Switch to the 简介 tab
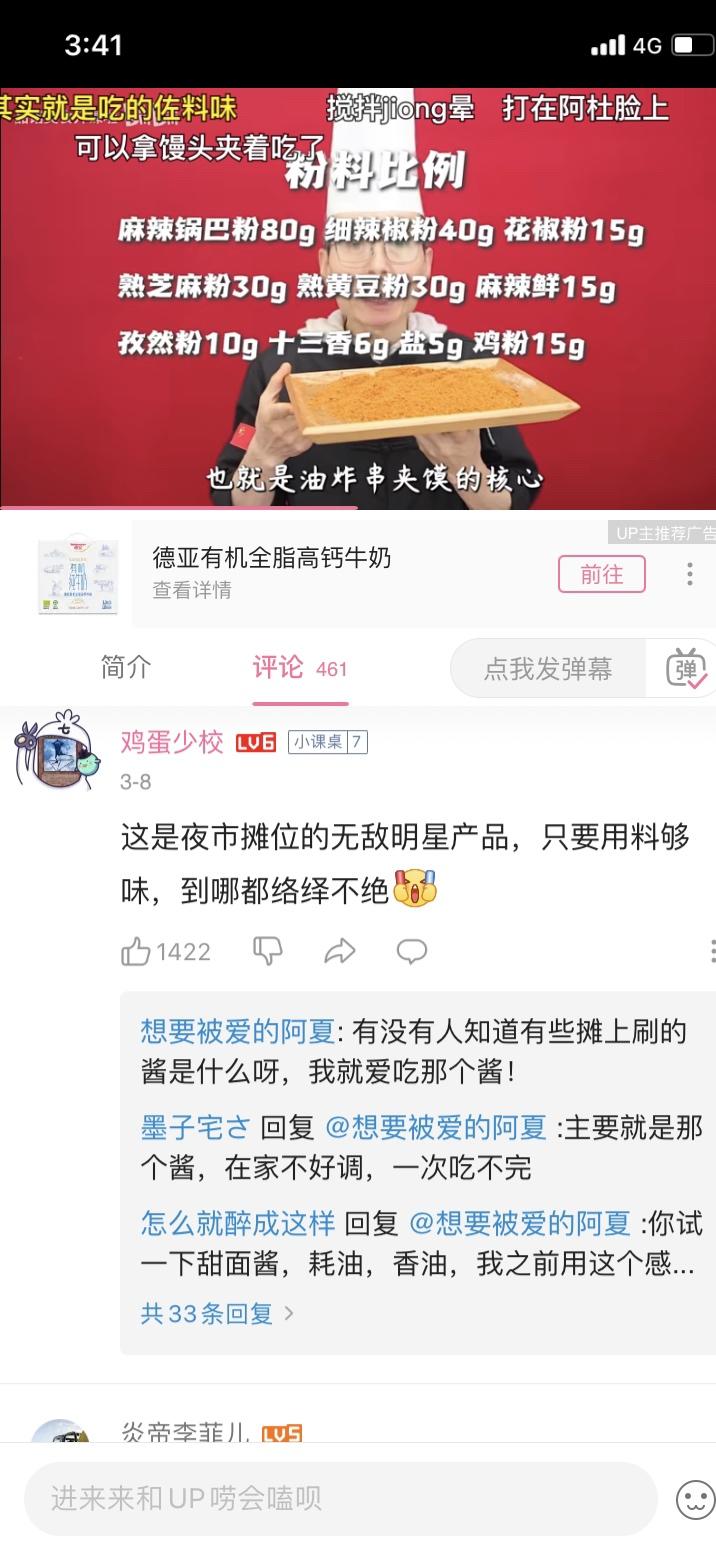716x1551 pixels. 126,667
